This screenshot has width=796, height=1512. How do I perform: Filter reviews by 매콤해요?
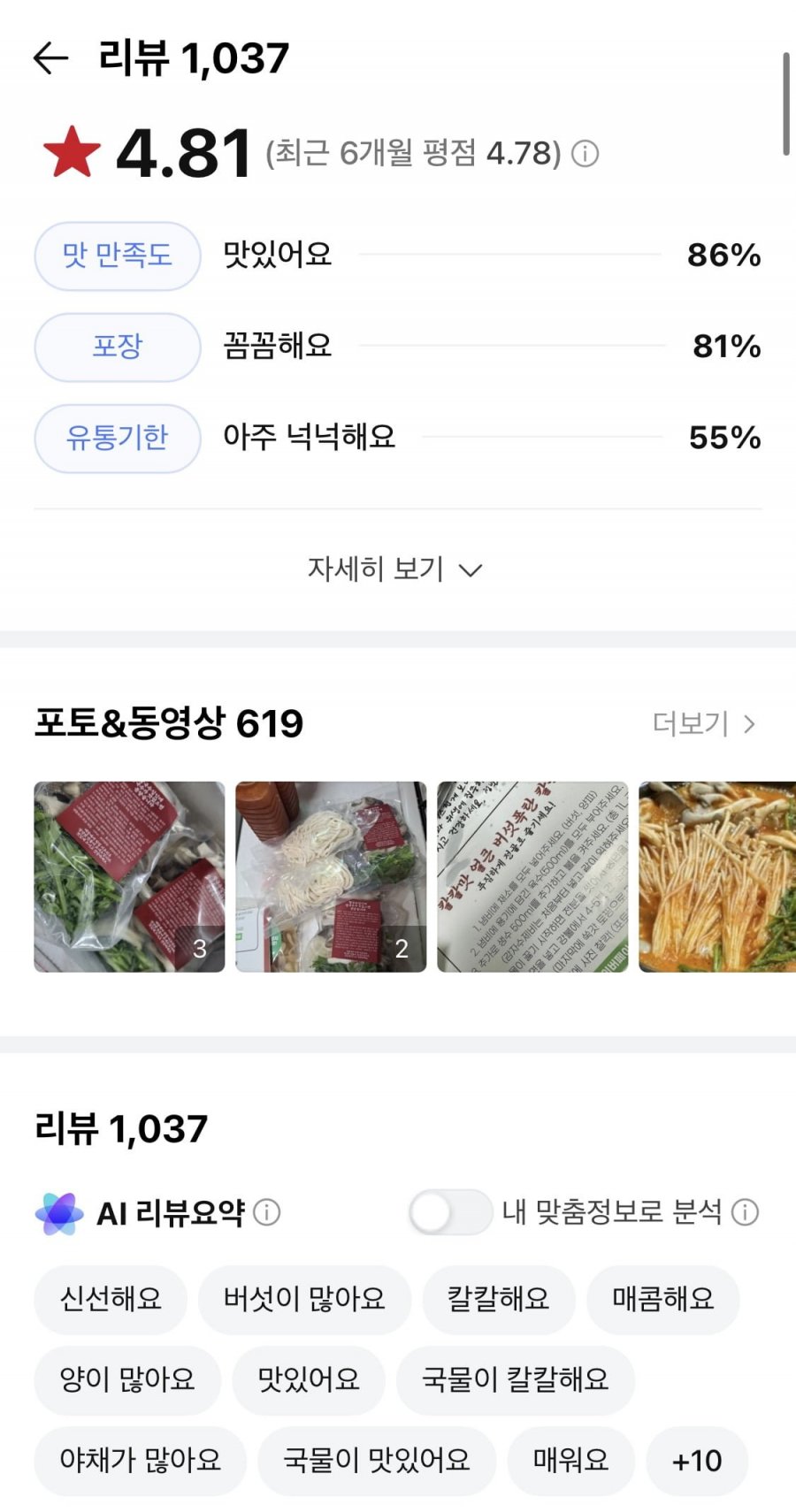point(662,1299)
